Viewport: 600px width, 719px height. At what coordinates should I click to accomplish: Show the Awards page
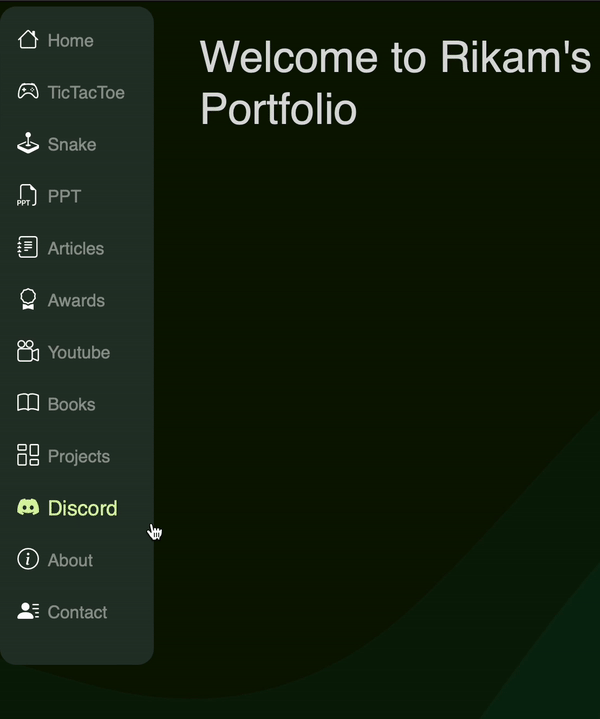(x=75, y=301)
